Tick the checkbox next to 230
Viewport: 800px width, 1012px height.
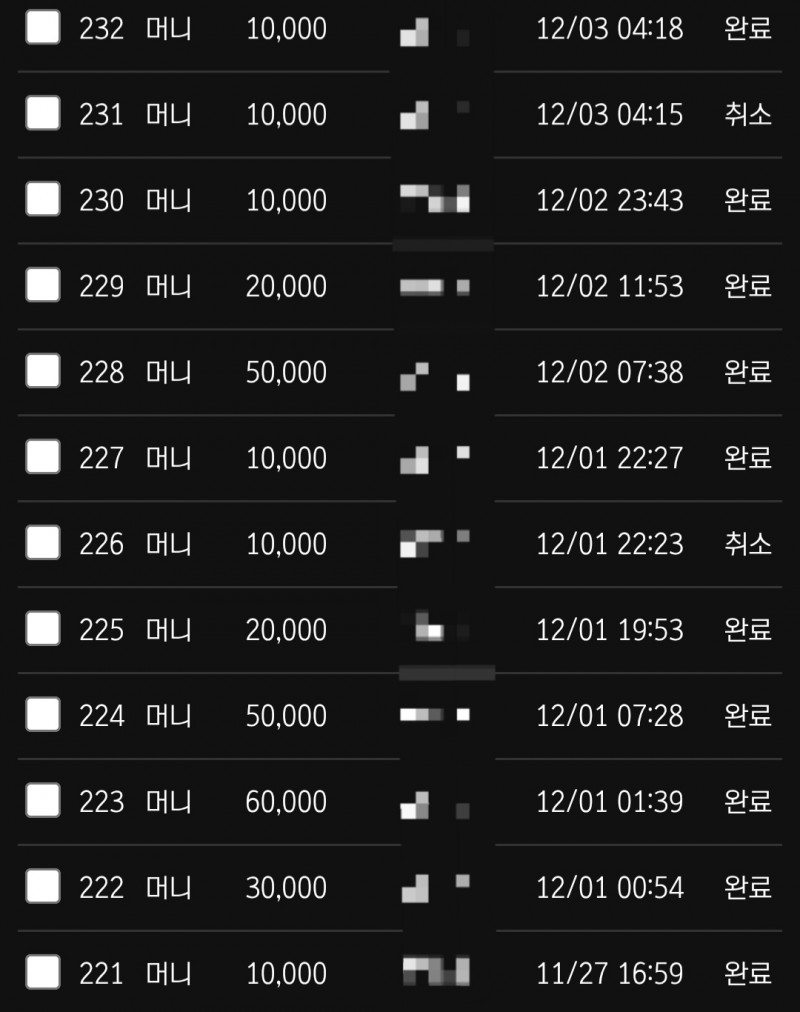[x=43, y=200]
